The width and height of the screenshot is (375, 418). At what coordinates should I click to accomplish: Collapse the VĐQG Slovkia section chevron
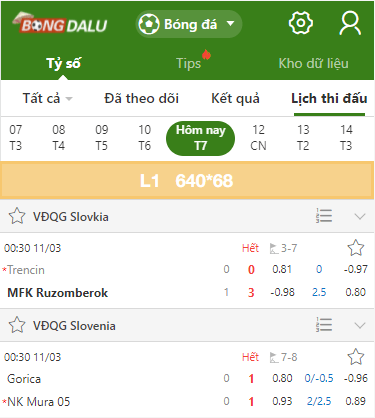tap(360, 217)
